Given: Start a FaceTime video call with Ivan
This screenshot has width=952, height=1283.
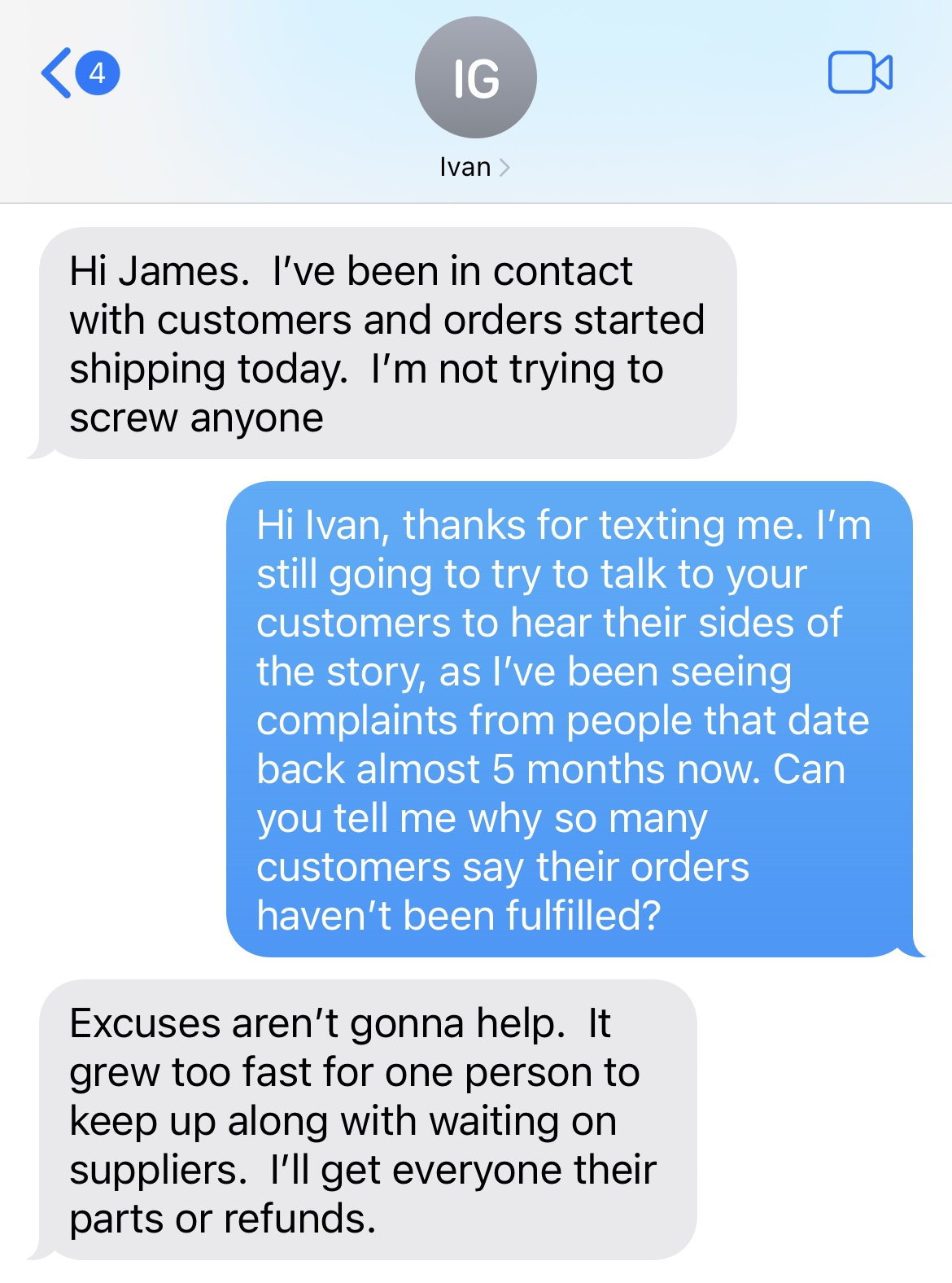Looking at the screenshot, I should [859, 73].
